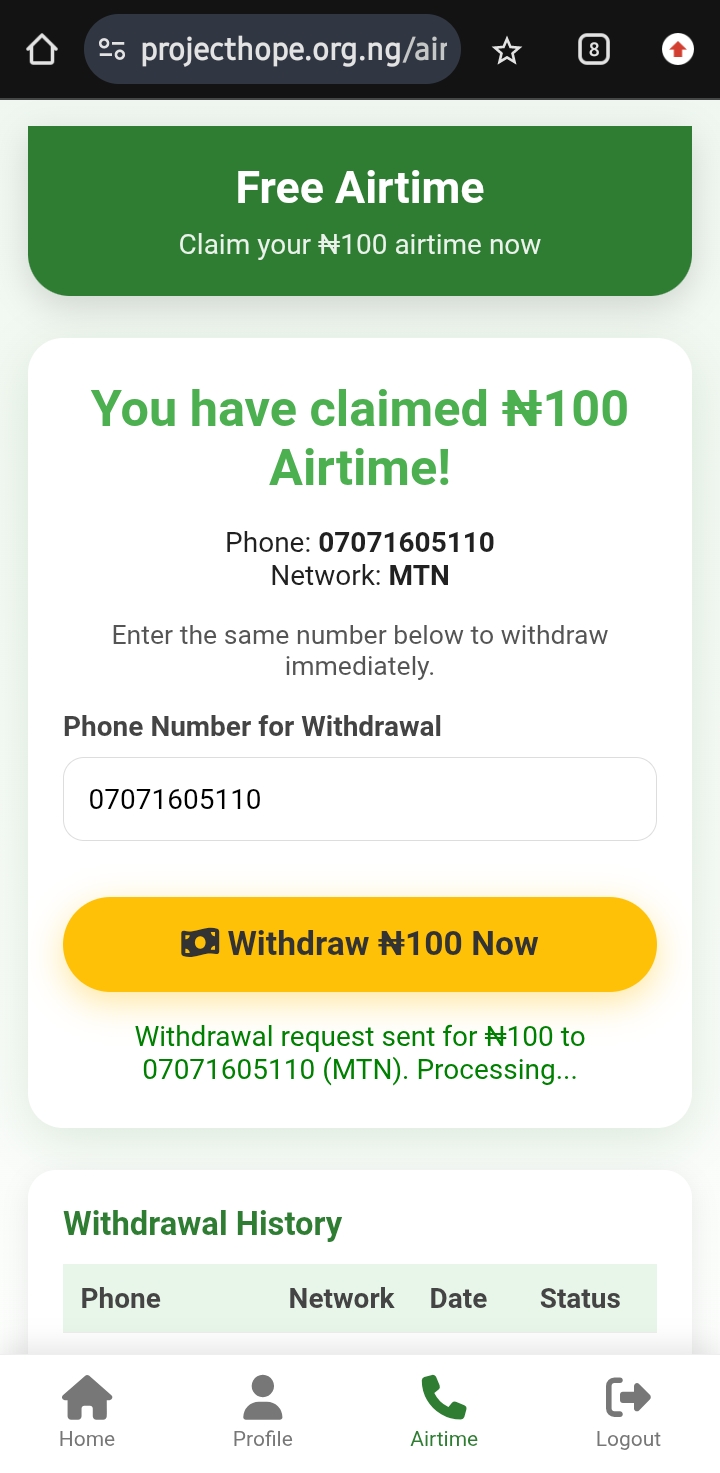
Task: Open the Profile tab
Action: point(263,1412)
